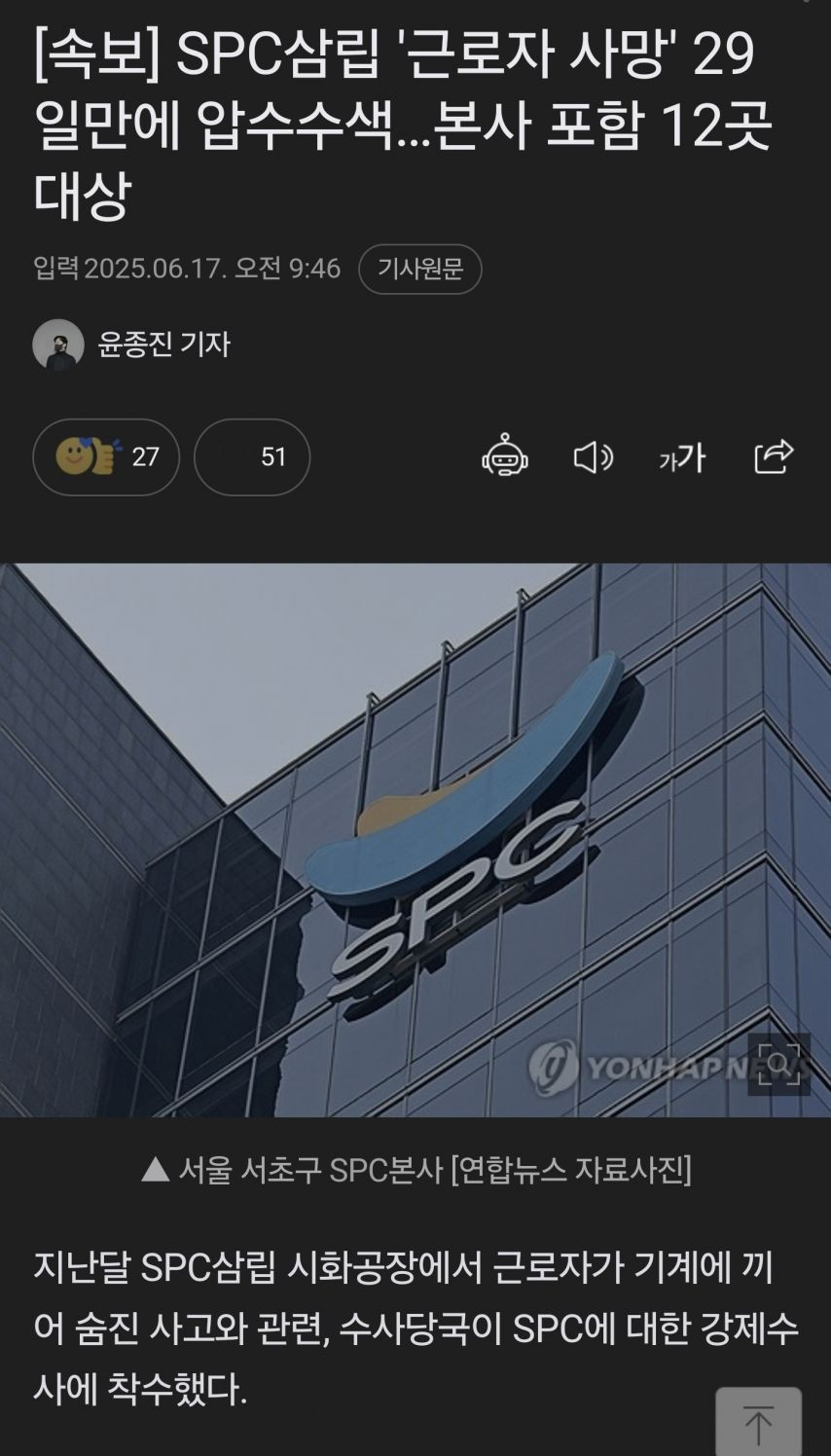Listen to the article with the speaker icon

(x=593, y=456)
